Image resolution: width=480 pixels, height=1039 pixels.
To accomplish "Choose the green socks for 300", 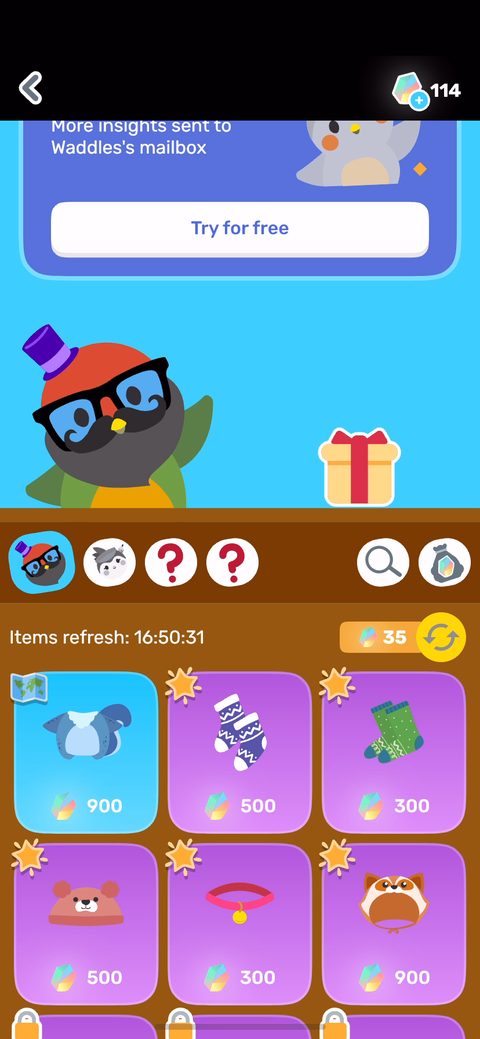I will point(394,753).
